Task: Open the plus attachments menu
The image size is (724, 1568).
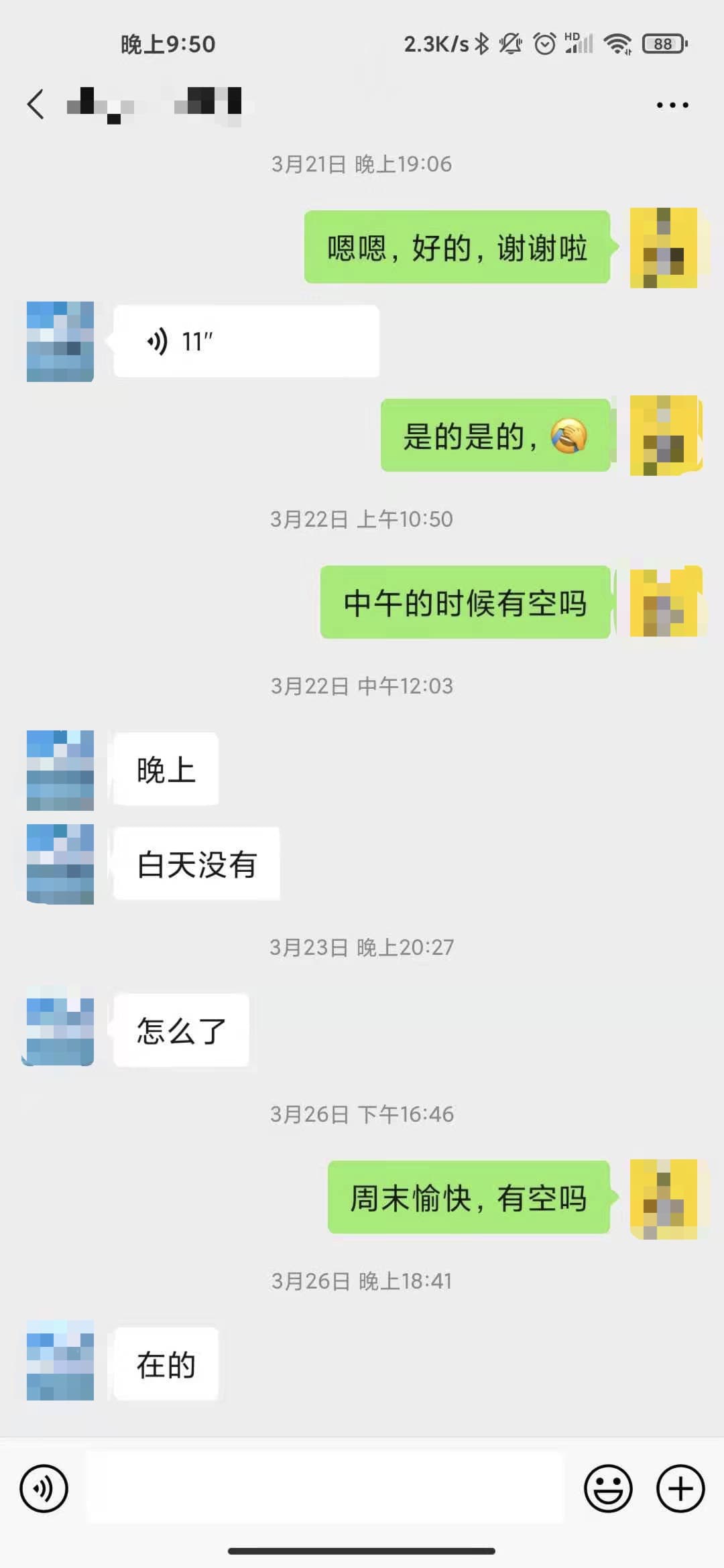Action: point(680,1489)
